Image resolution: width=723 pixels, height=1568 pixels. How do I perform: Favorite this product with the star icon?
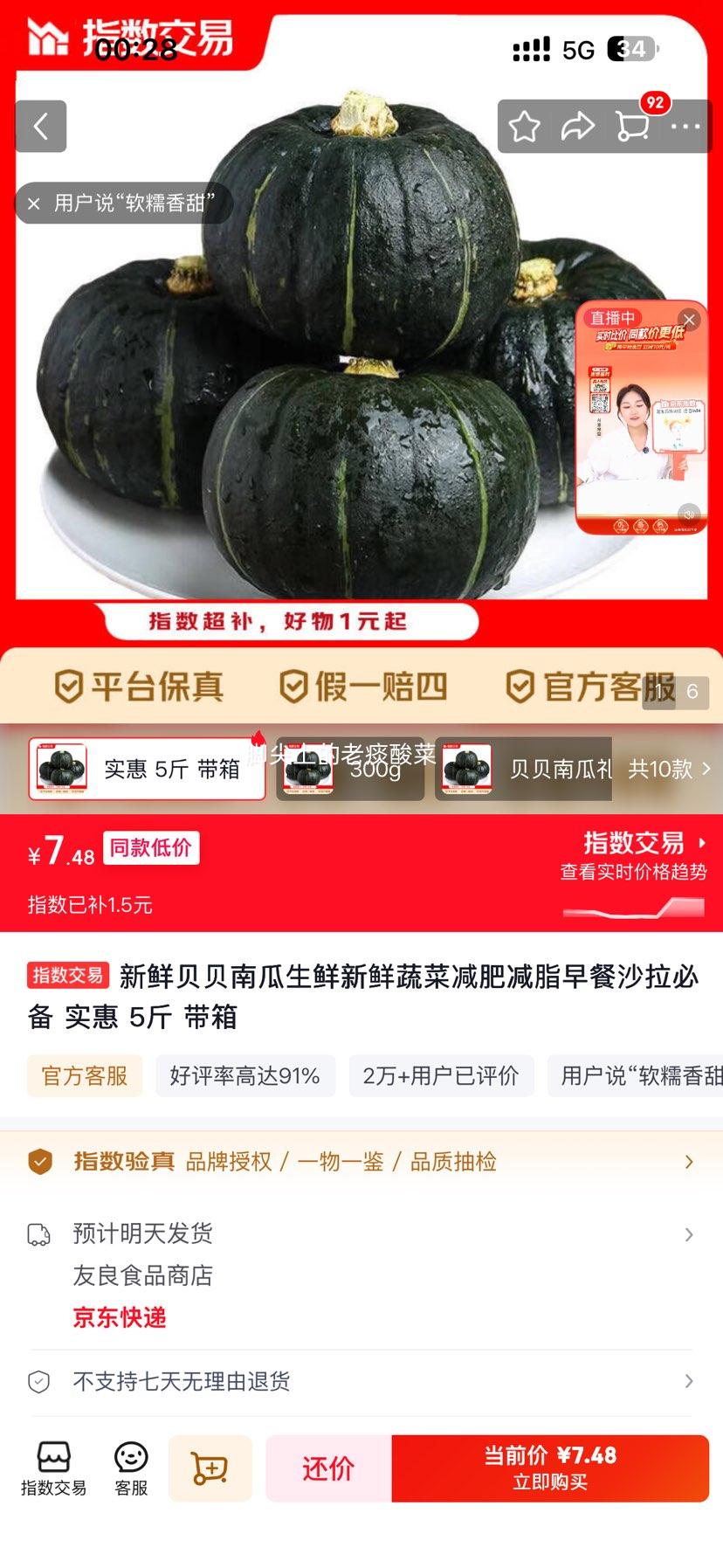tap(524, 127)
